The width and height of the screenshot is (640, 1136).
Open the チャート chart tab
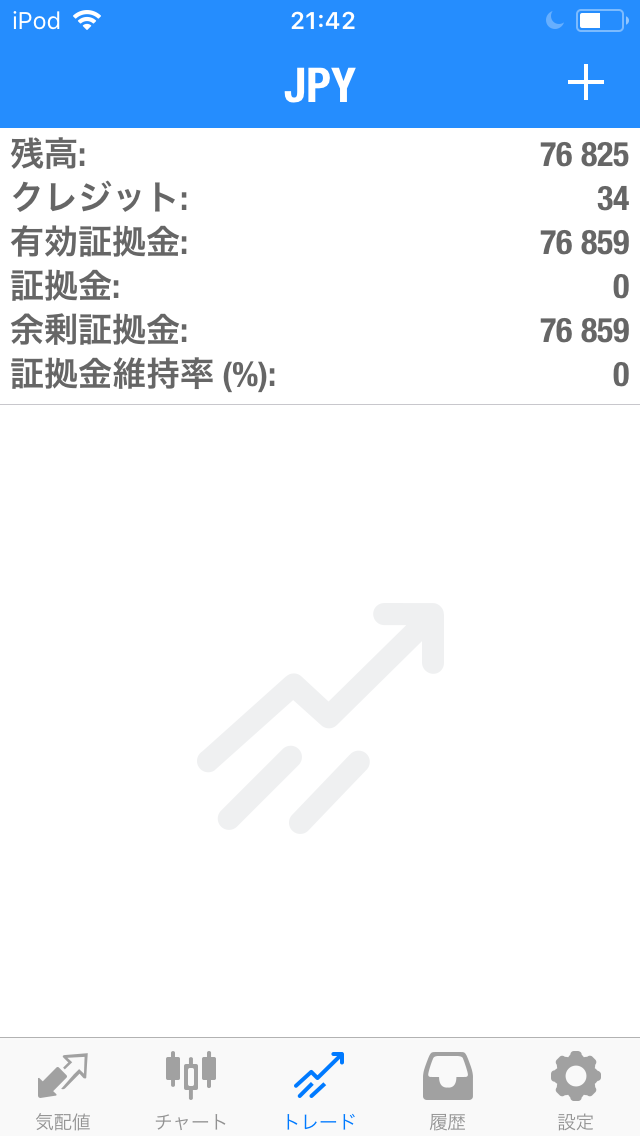(x=191, y=1088)
